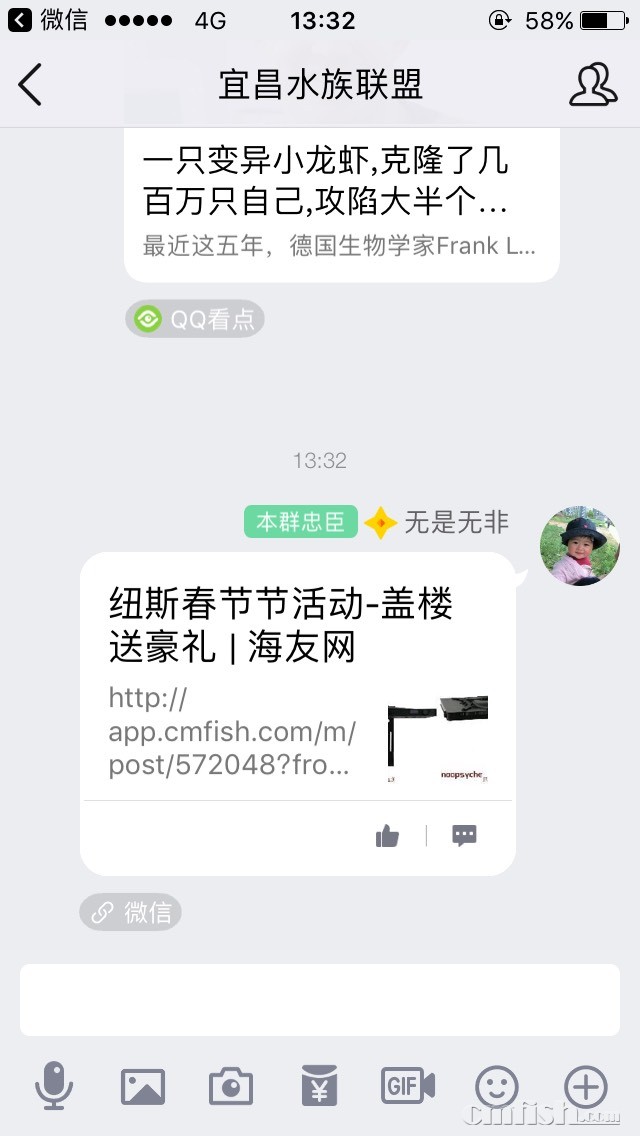The width and height of the screenshot is (640, 1136).
Task: Send a red packet
Action: 319,1086
